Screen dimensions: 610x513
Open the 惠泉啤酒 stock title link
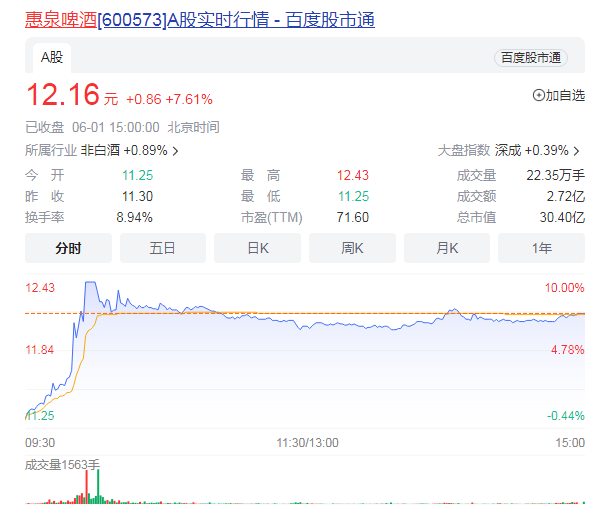pos(200,19)
